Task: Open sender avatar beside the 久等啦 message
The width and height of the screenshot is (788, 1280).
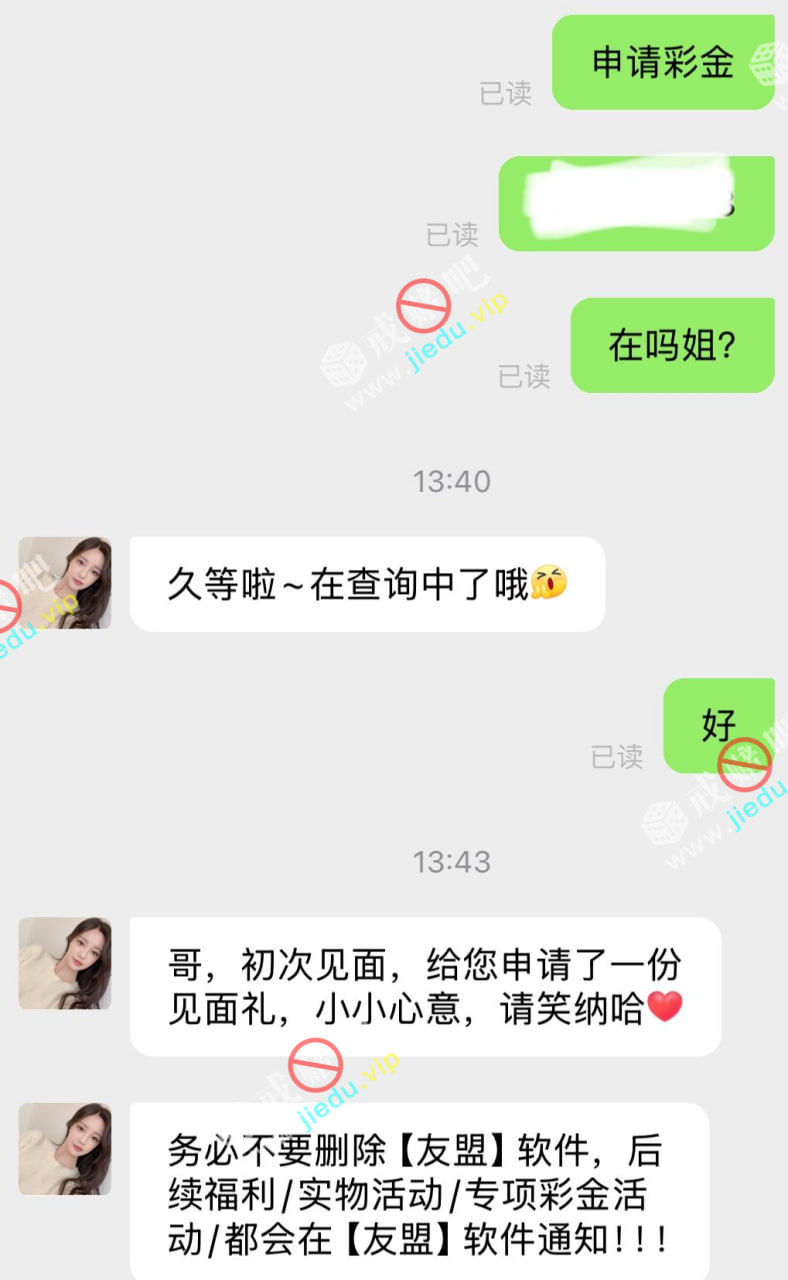Action: point(65,583)
